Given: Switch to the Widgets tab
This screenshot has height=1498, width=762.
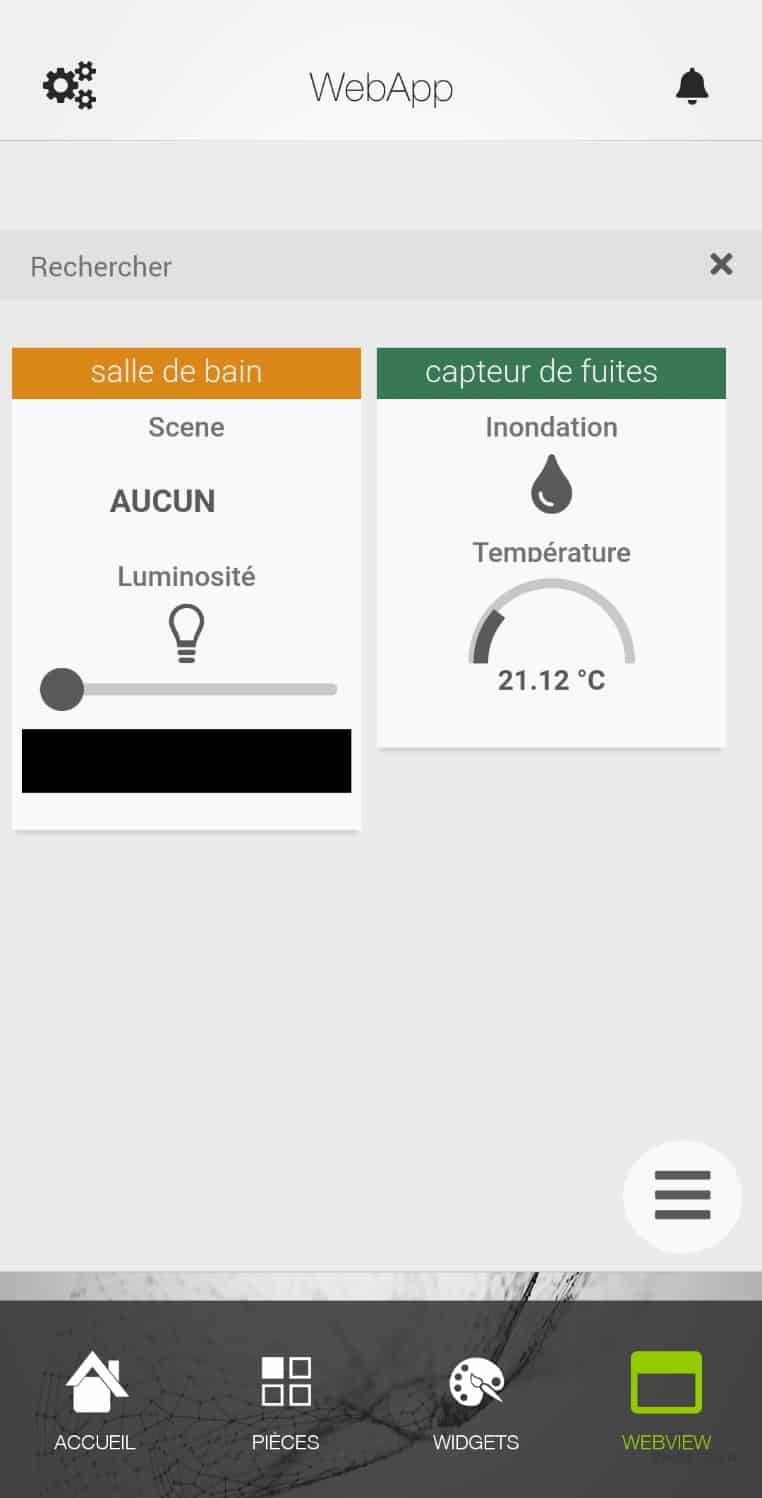Looking at the screenshot, I should [476, 1401].
